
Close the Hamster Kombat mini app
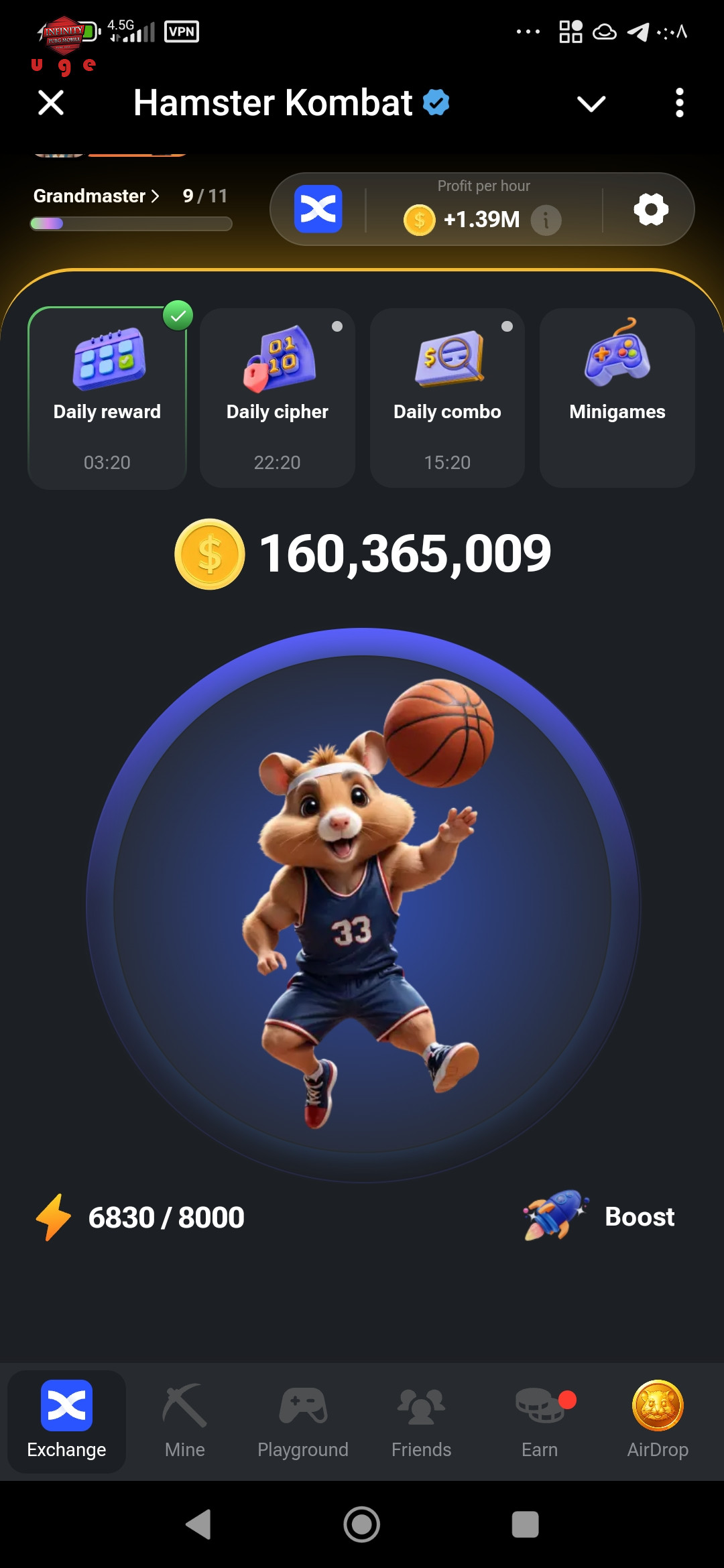point(51,103)
